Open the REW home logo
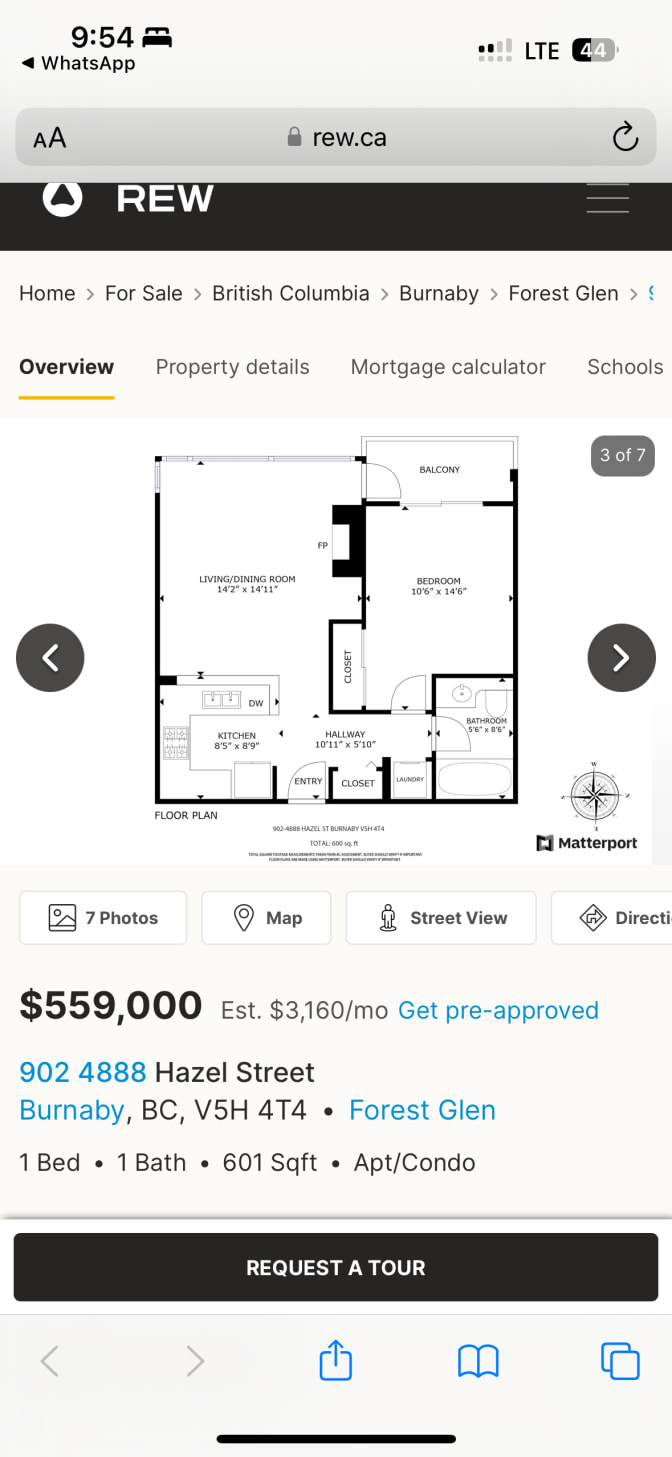 [128, 198]
